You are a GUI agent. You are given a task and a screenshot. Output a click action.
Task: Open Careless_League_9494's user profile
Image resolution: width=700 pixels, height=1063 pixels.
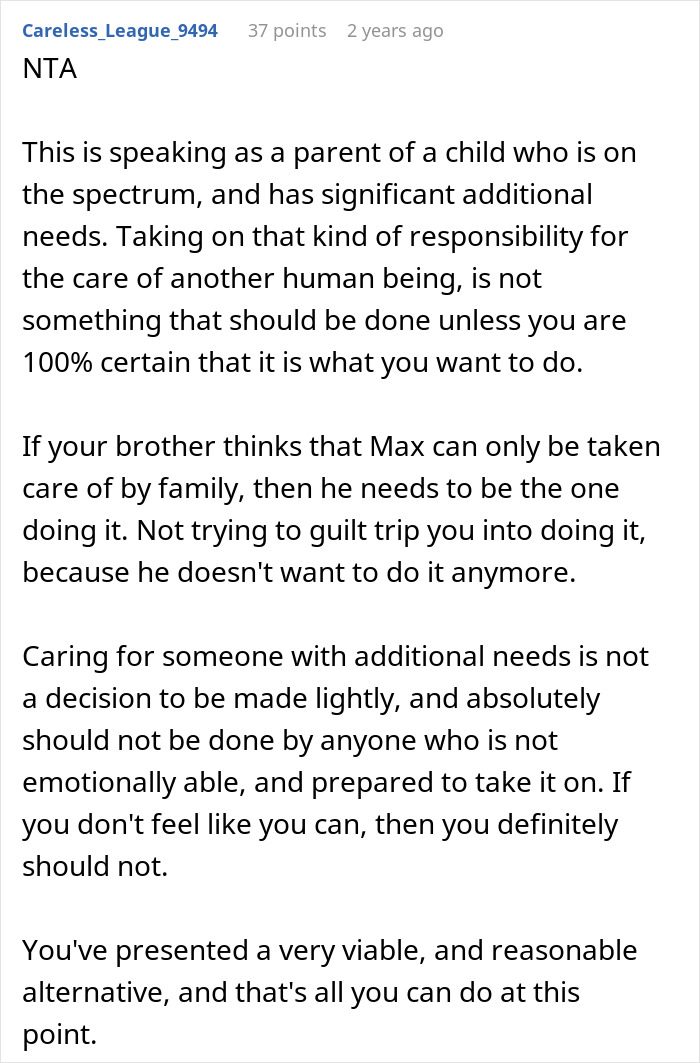120,31
